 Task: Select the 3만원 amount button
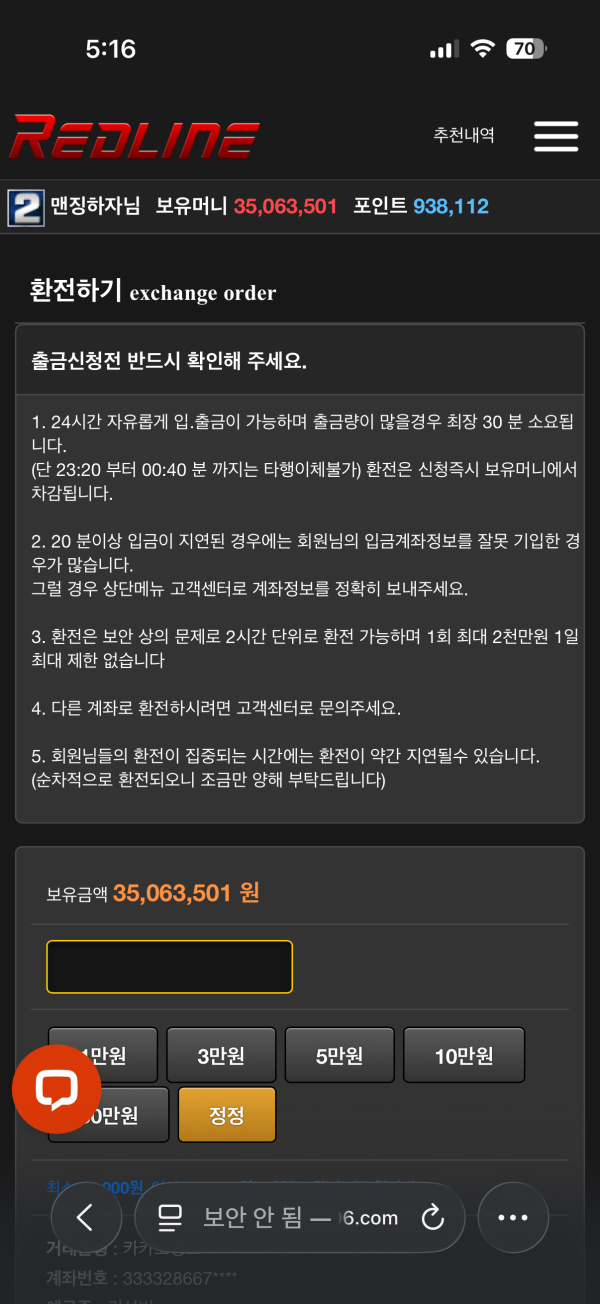221,1056
